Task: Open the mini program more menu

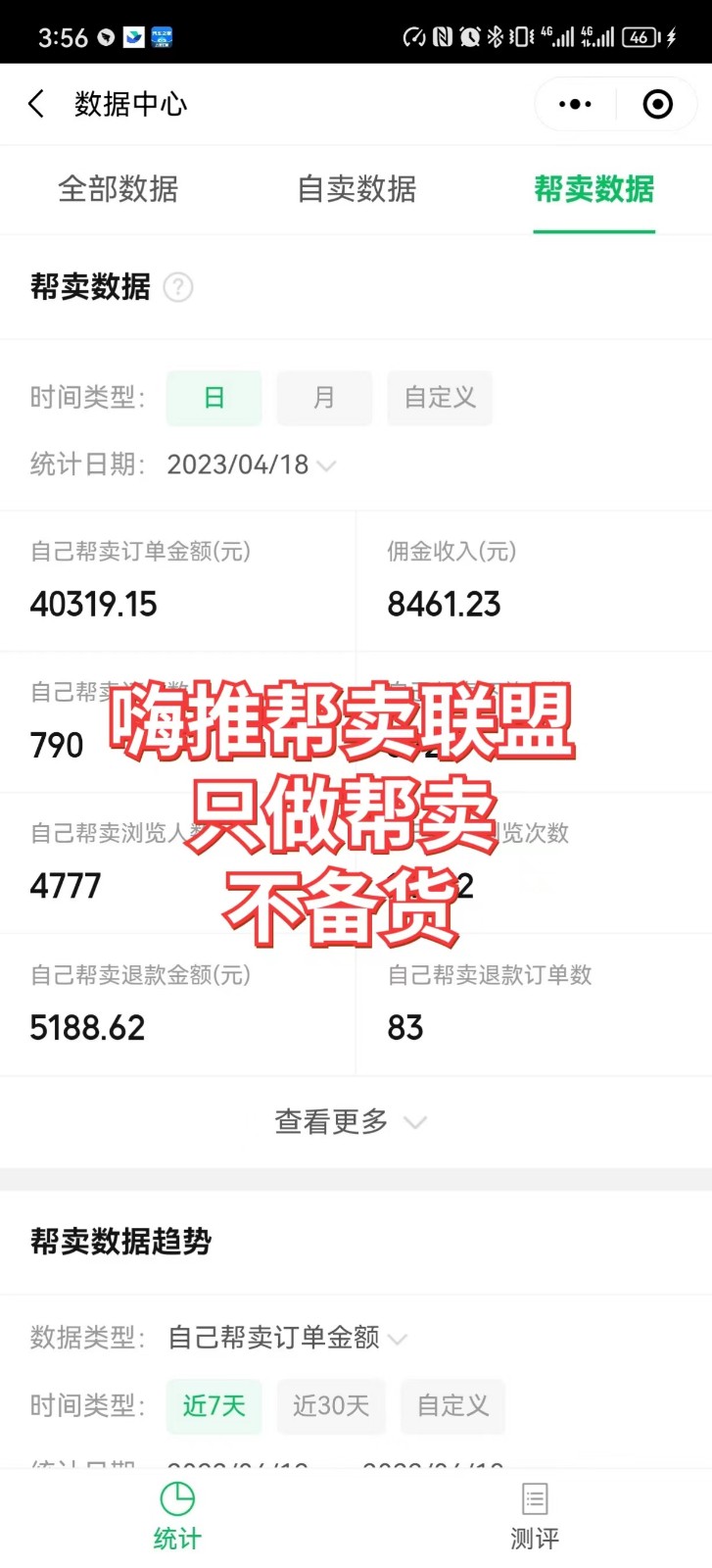Action: coord(575,104)
